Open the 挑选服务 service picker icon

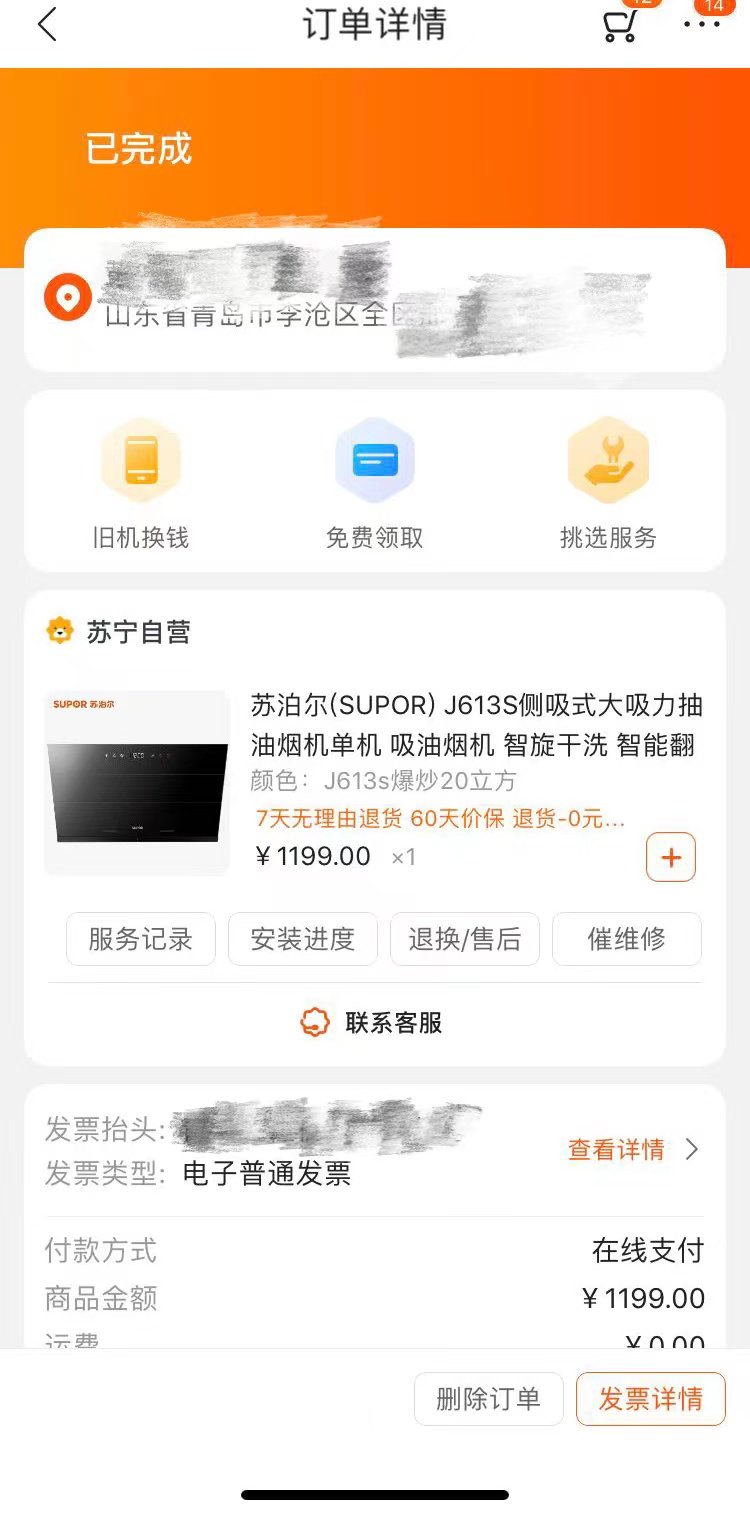[608, 459]
